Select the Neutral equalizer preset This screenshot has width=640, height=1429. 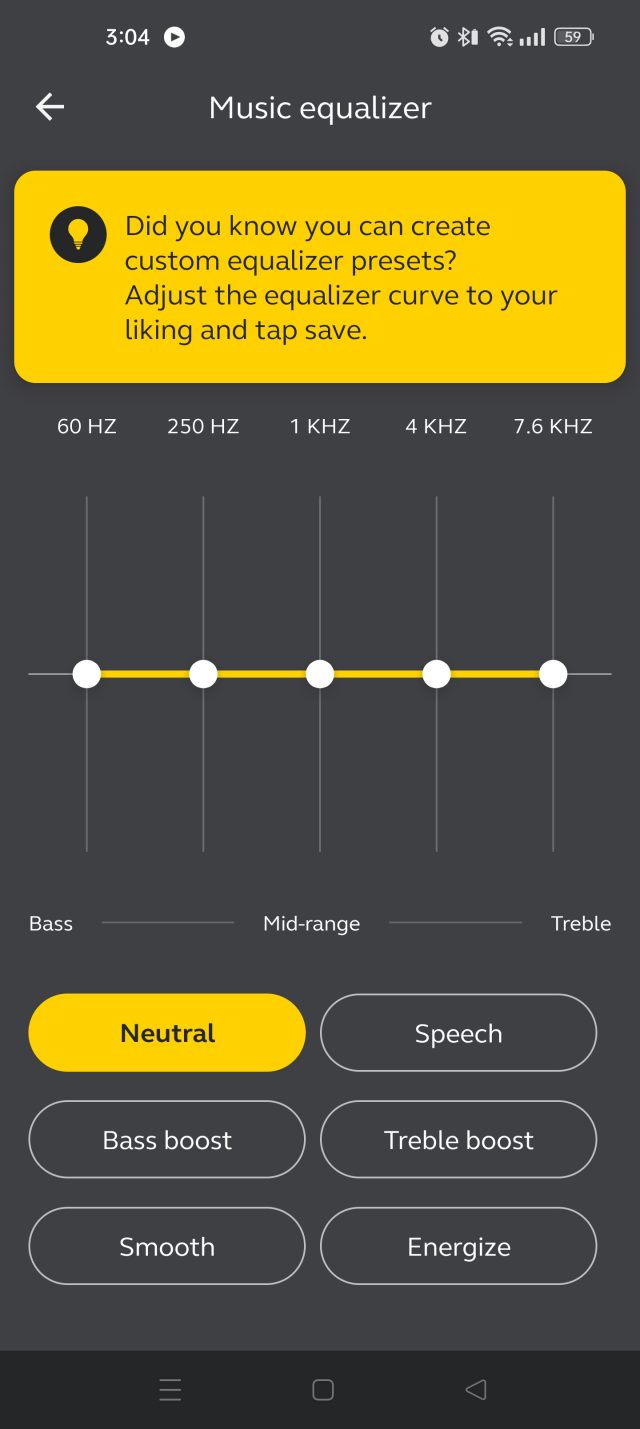[167, 1033]
